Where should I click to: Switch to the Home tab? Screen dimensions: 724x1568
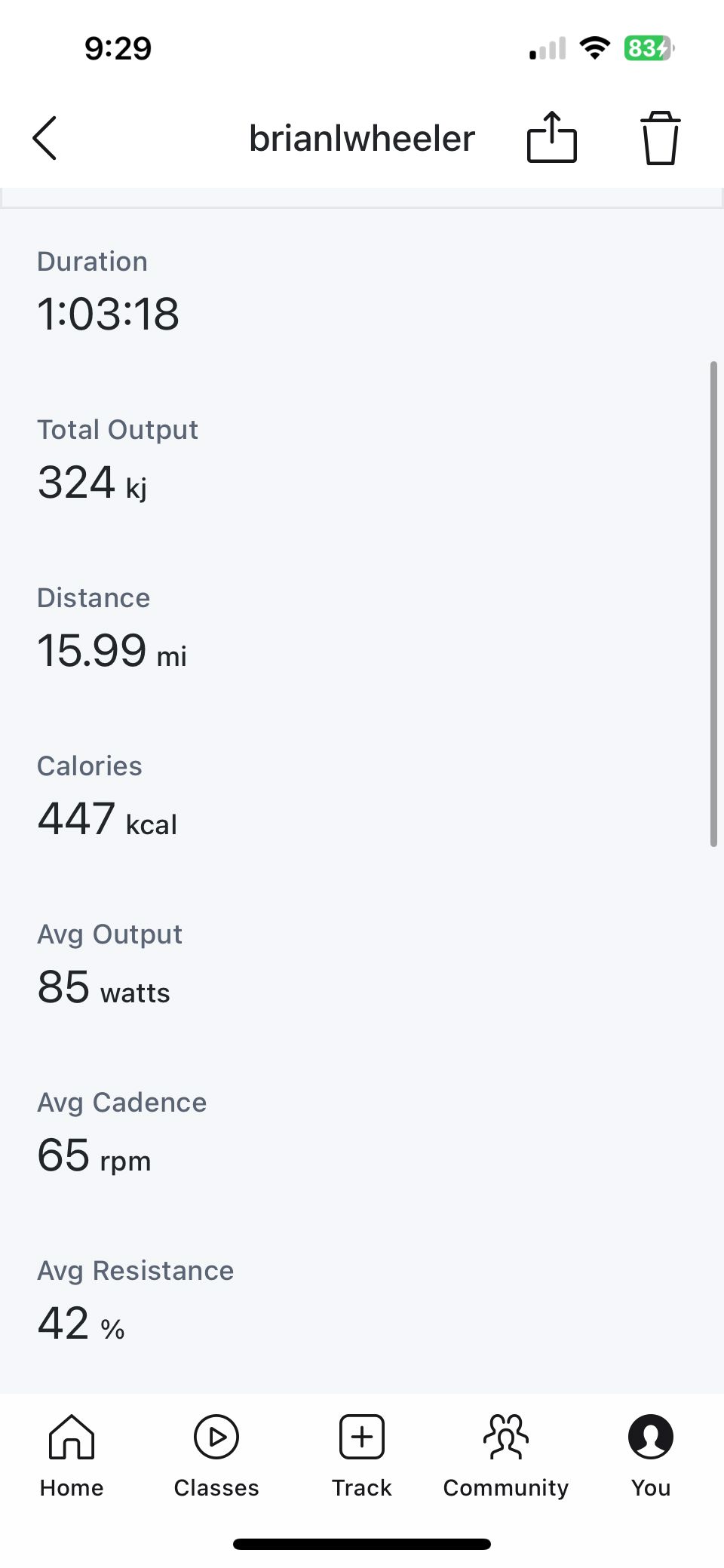72,1456
